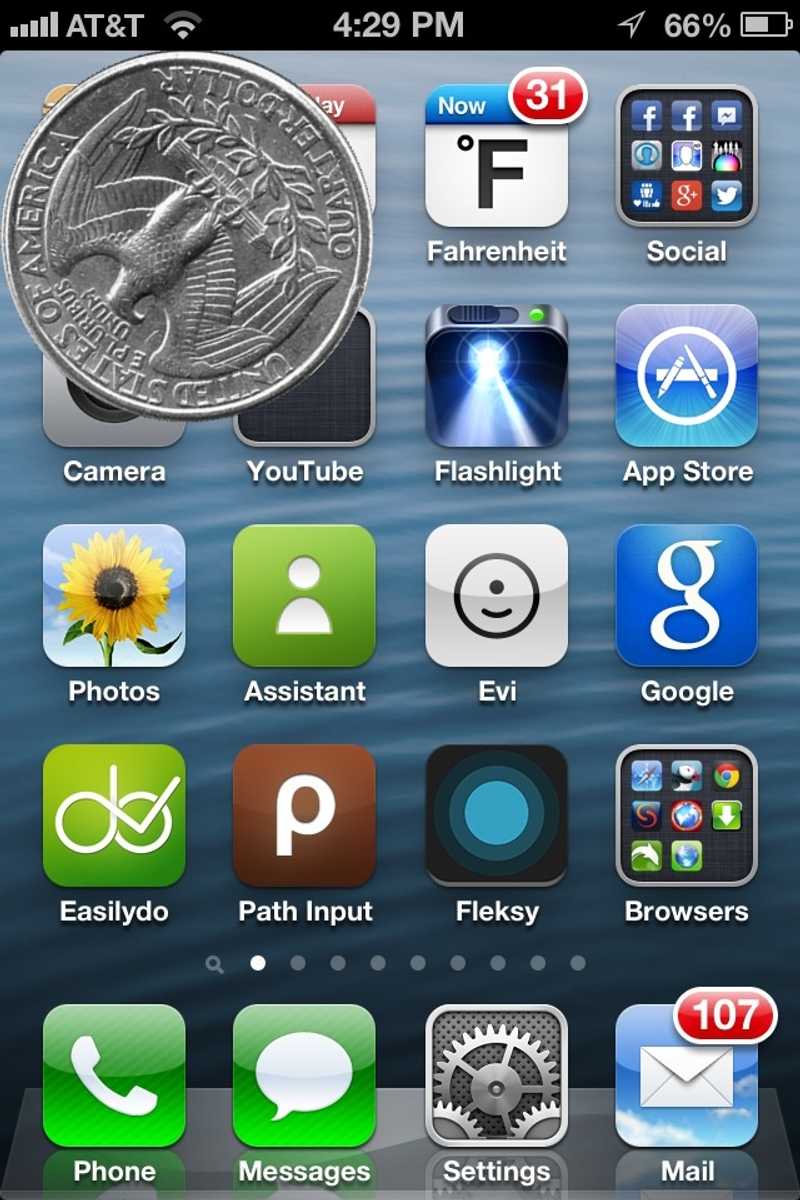The height and width of the screenshot is (1200, 800).
Task: Open the Fleksy app
Action: [496, 816]
